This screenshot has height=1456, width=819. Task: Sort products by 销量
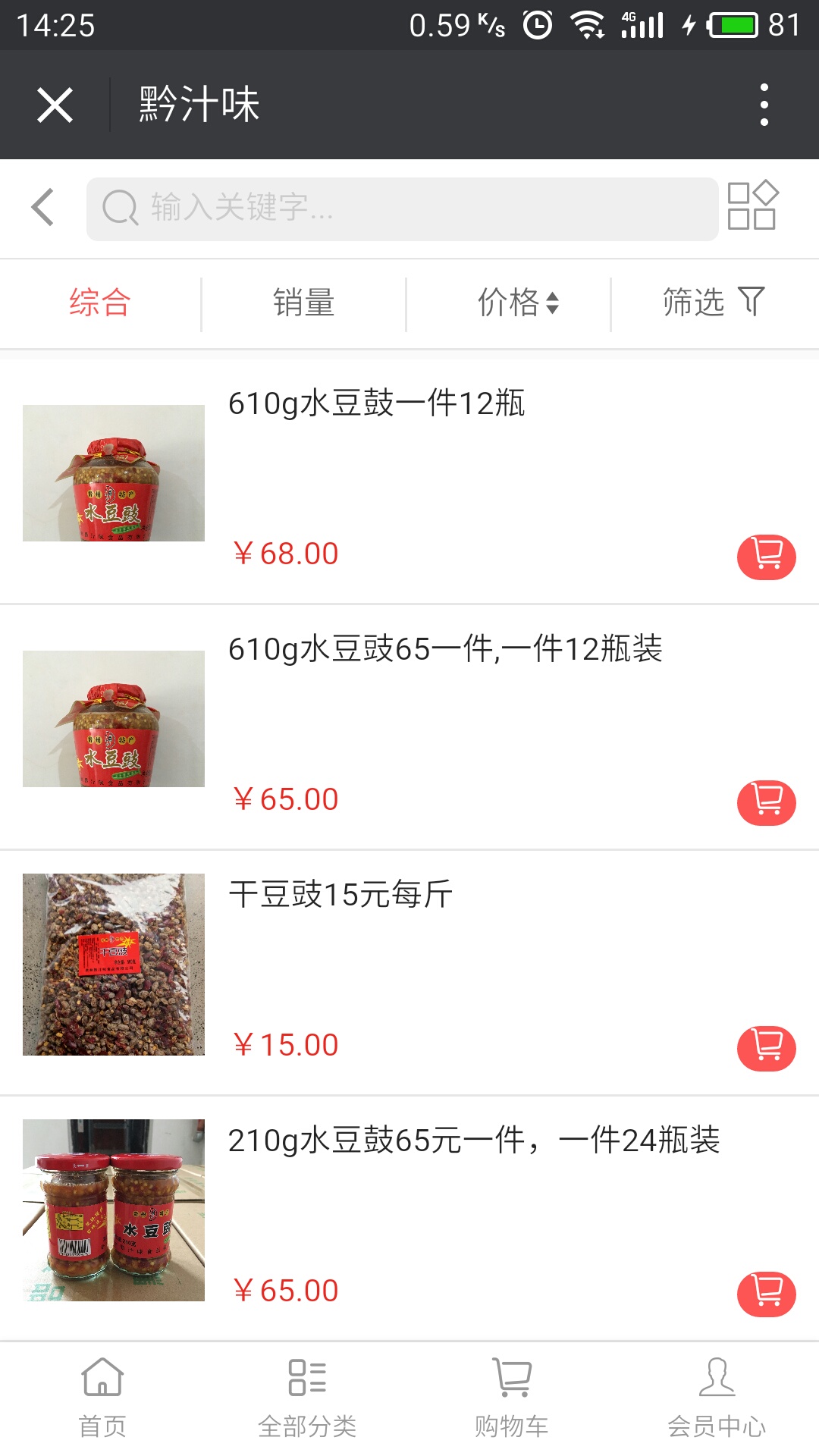[304, 303]
